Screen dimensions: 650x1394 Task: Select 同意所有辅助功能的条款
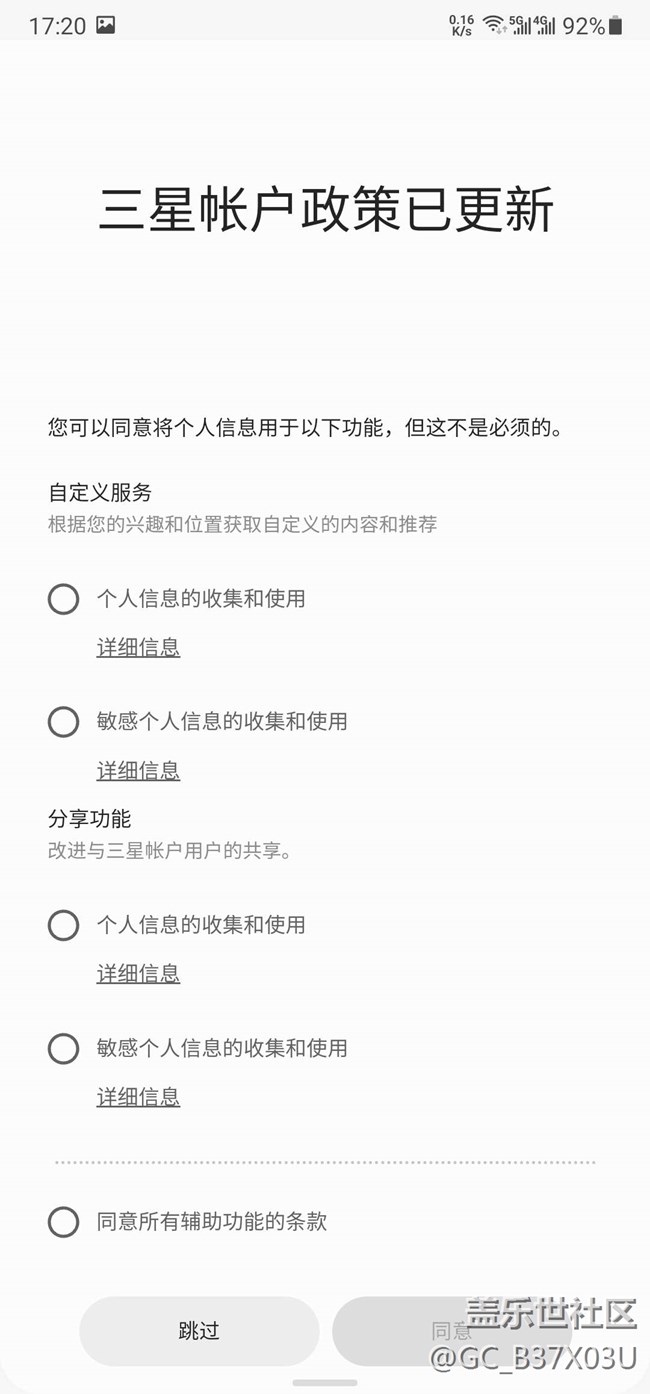pyautogui.click(x=63, y=1221)
